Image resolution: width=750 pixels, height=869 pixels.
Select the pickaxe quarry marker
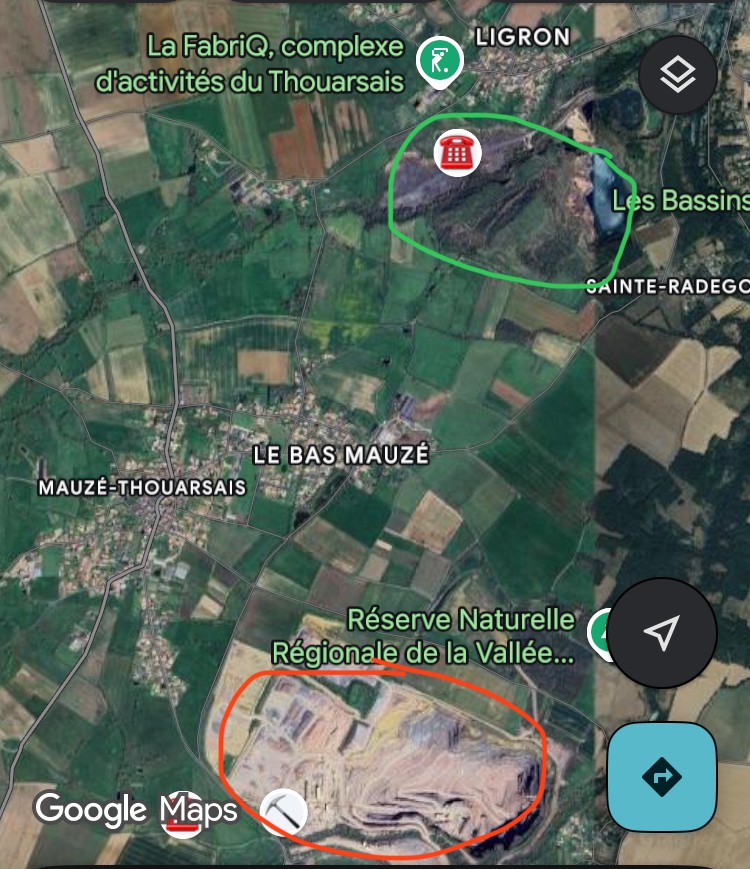283,809
